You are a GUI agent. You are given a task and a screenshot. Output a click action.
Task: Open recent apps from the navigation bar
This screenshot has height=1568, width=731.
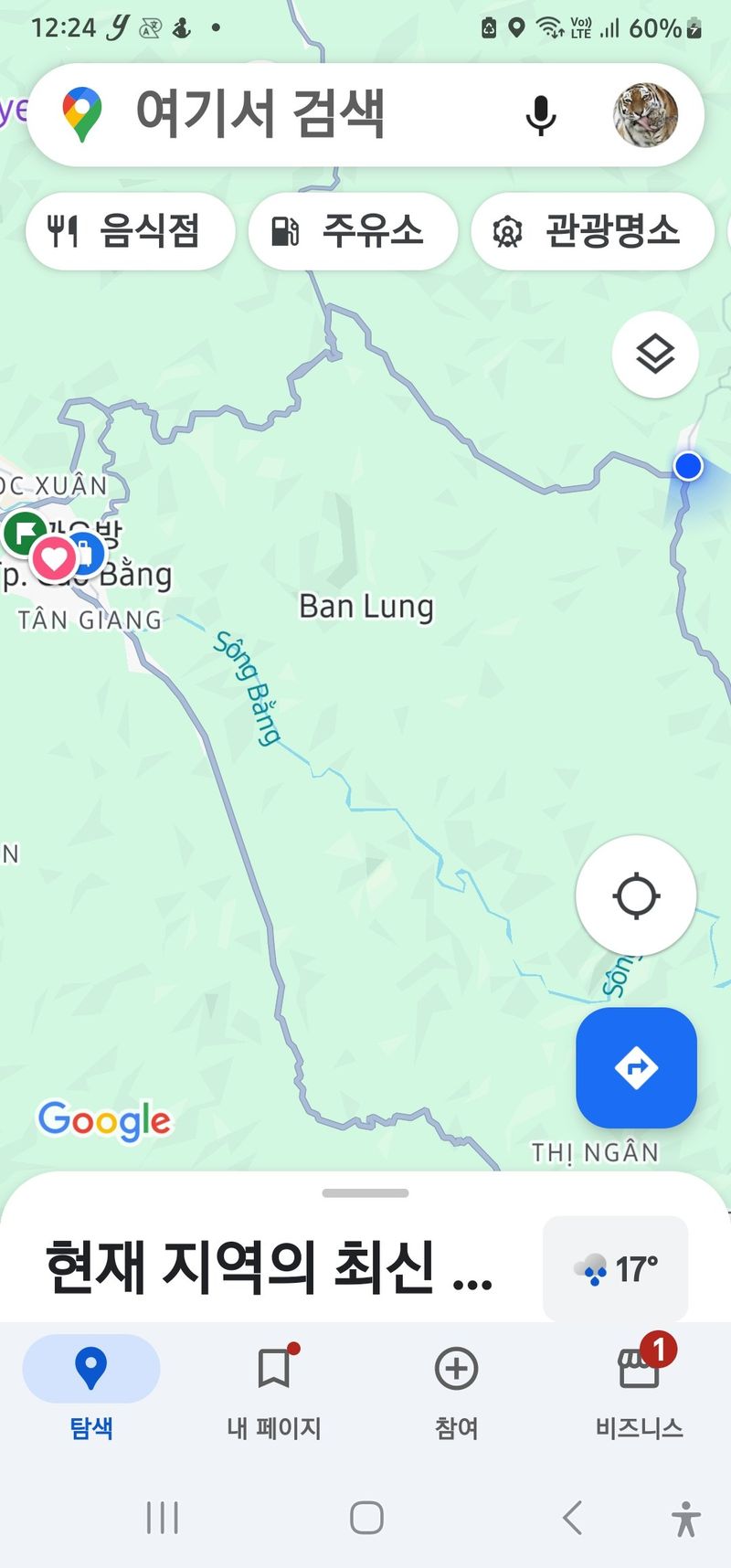tap(163, 1518)
